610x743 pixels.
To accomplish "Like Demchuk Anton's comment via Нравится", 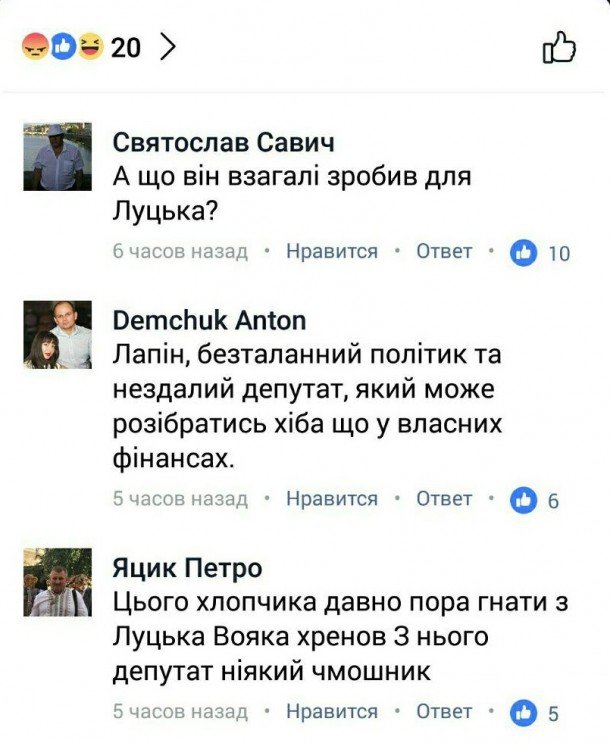I will [332, 498].
